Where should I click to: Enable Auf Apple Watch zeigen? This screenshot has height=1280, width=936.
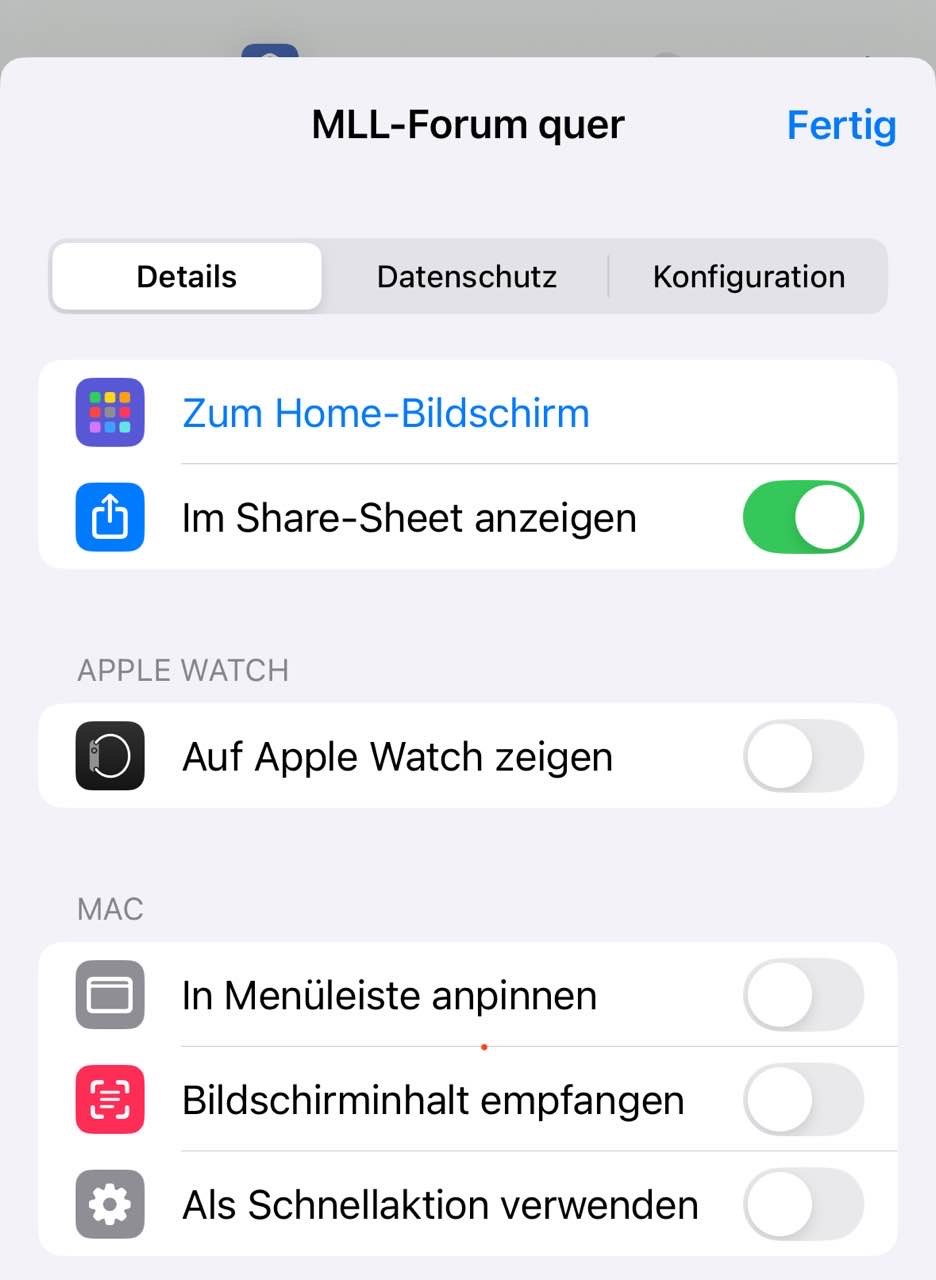pyautogui.click(x=802, y=756)
